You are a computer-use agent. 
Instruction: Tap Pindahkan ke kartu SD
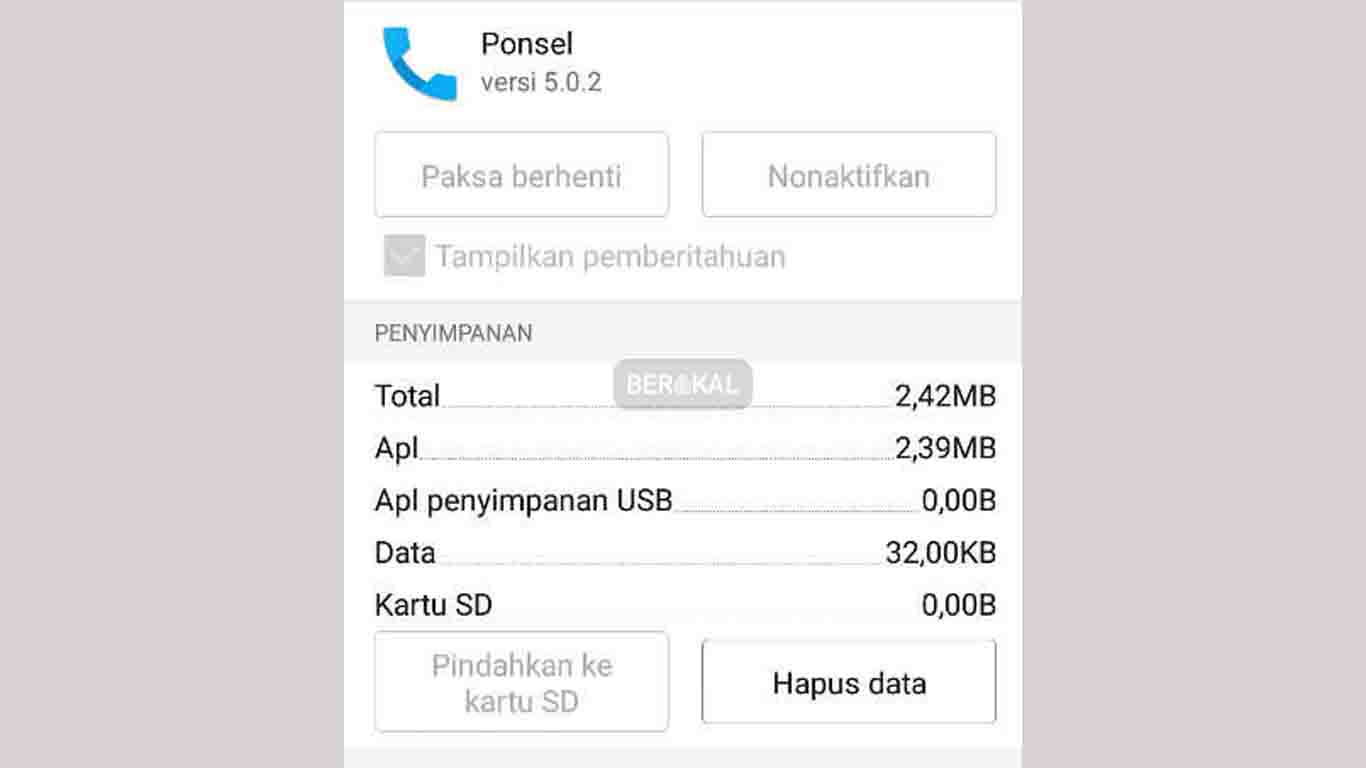pyautogui.click(x=521, y=682)
